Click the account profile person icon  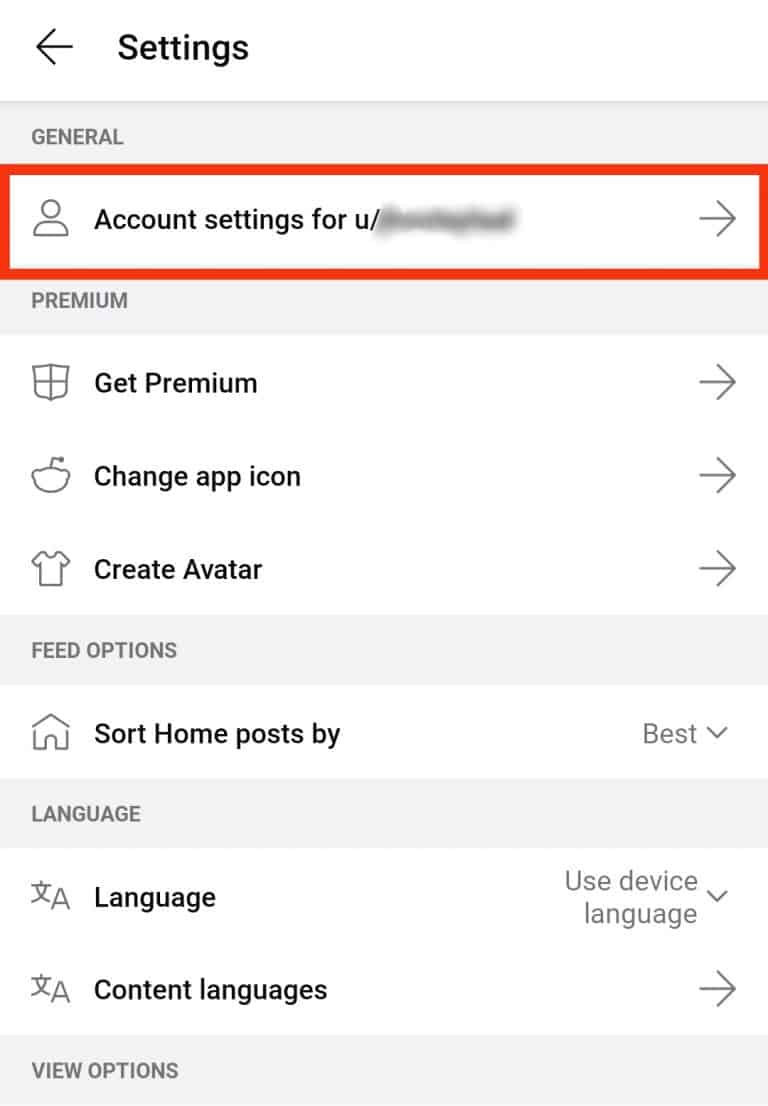[51, 219]
